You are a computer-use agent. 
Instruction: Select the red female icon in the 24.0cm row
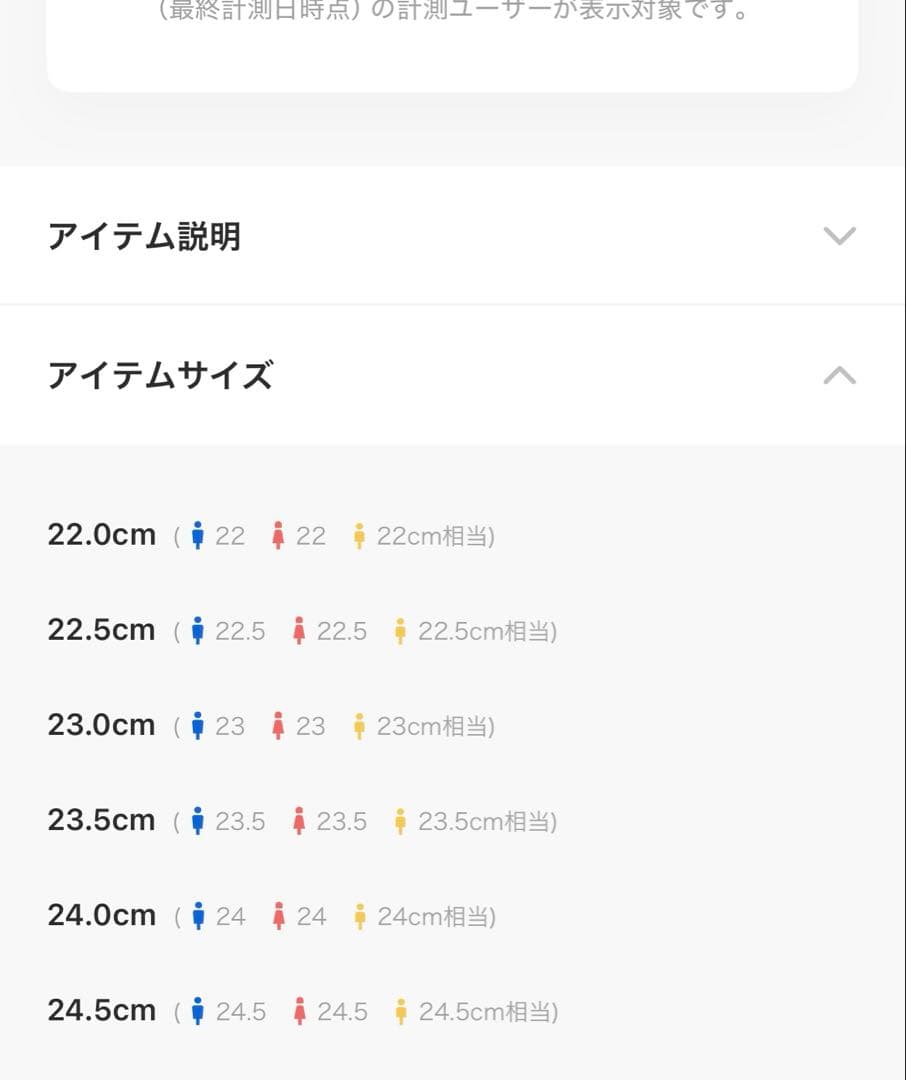coord(278,915)
